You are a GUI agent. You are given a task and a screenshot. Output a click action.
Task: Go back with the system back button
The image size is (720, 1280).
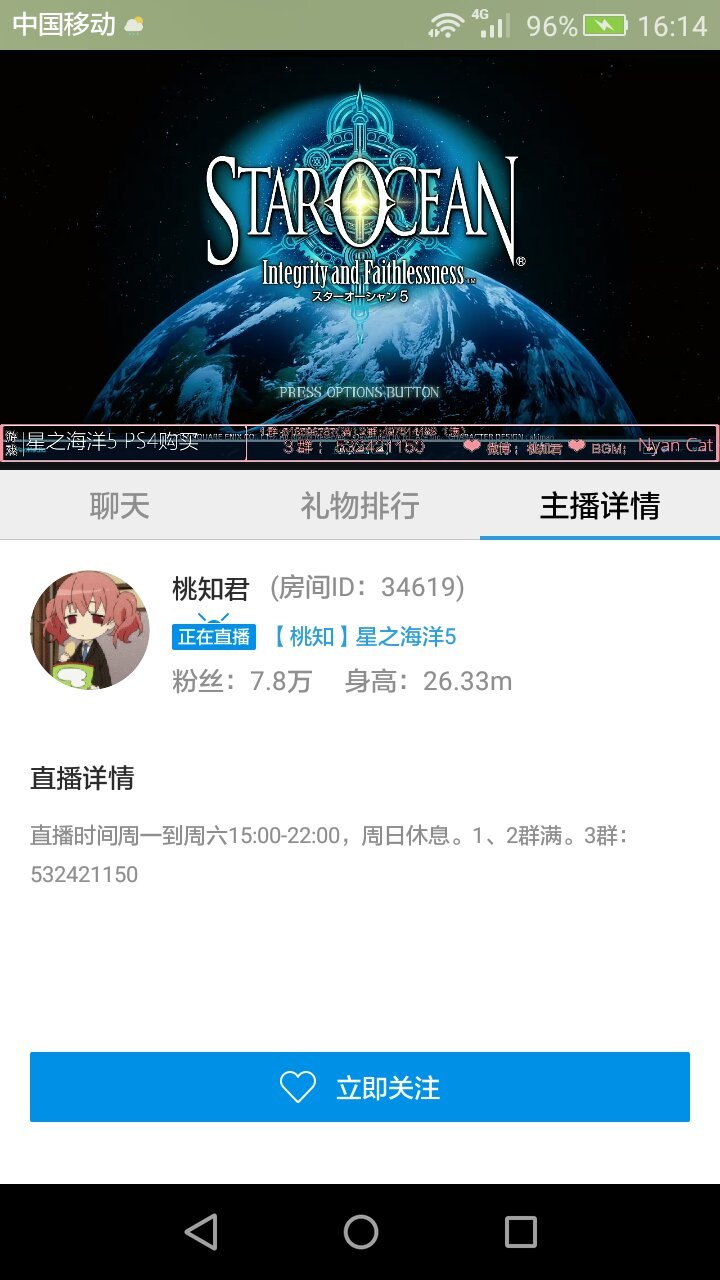pyautogui.click(x=201, y=1232)
